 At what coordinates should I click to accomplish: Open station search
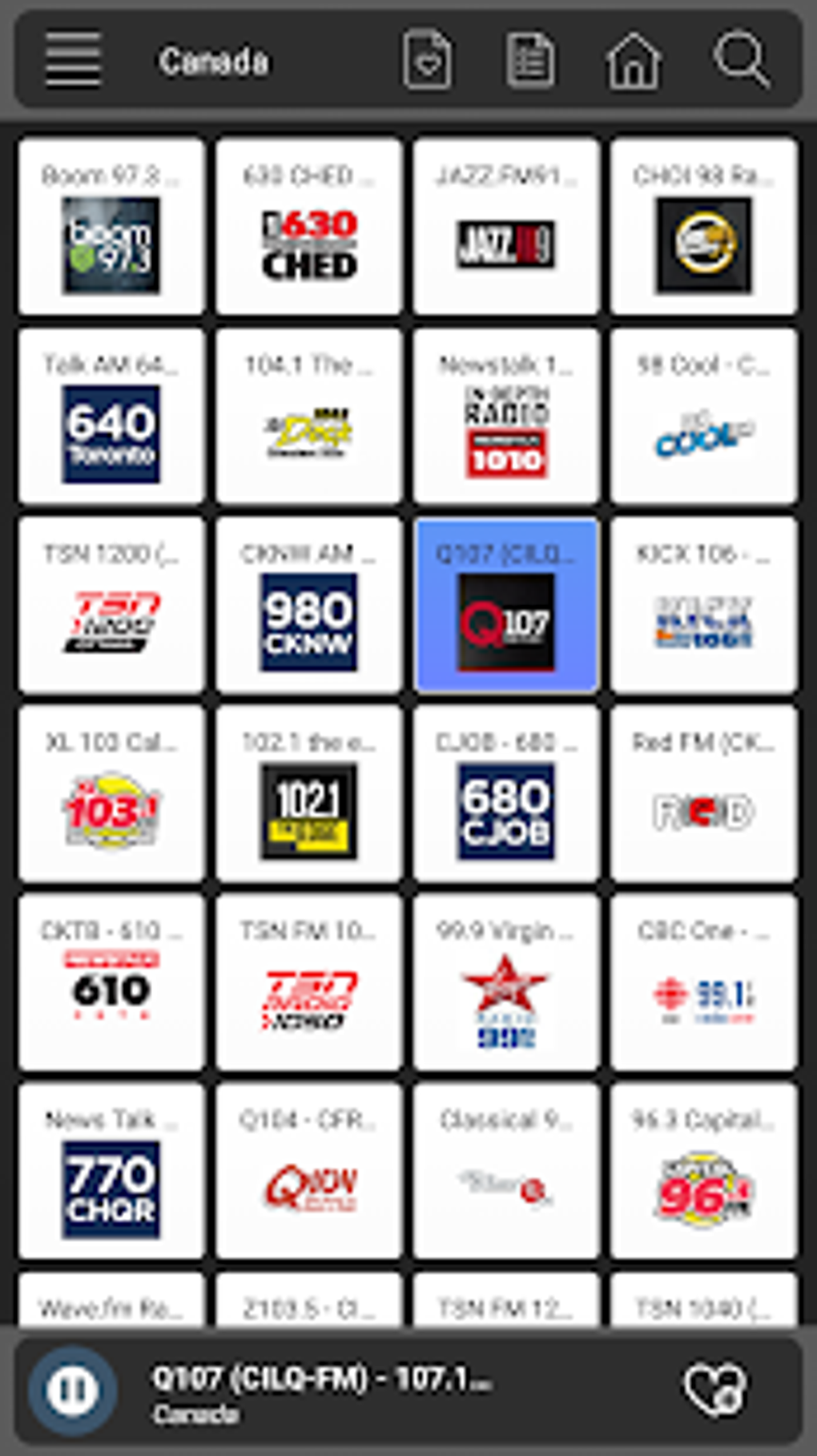742,60
